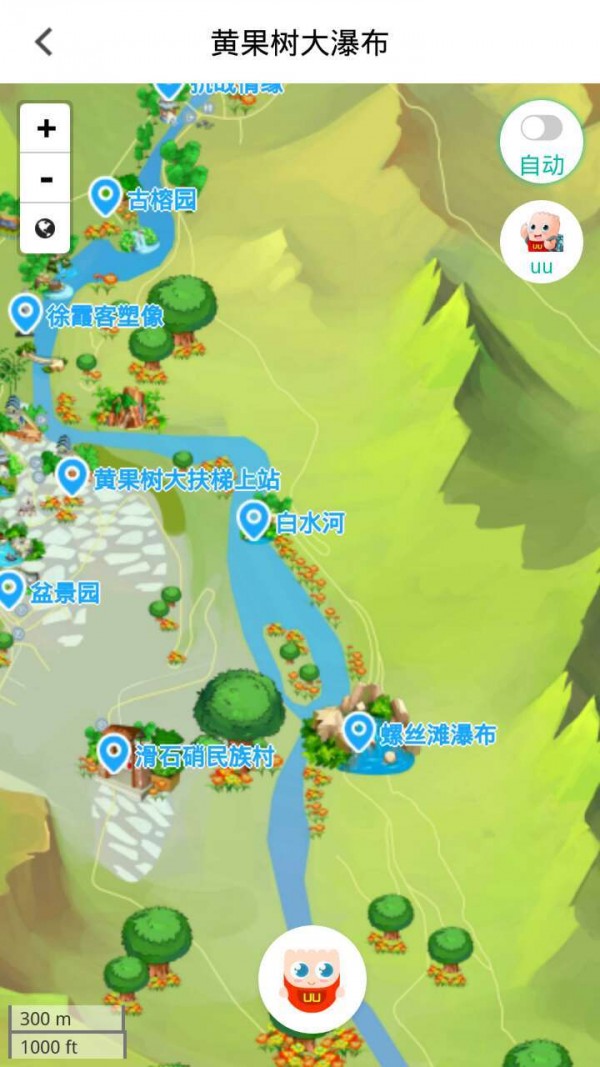The width and height of the screenshot is (600, 1067).
Task: Open the uu guide avatar button
Action: pyautogui.click(x=541, y=241)
